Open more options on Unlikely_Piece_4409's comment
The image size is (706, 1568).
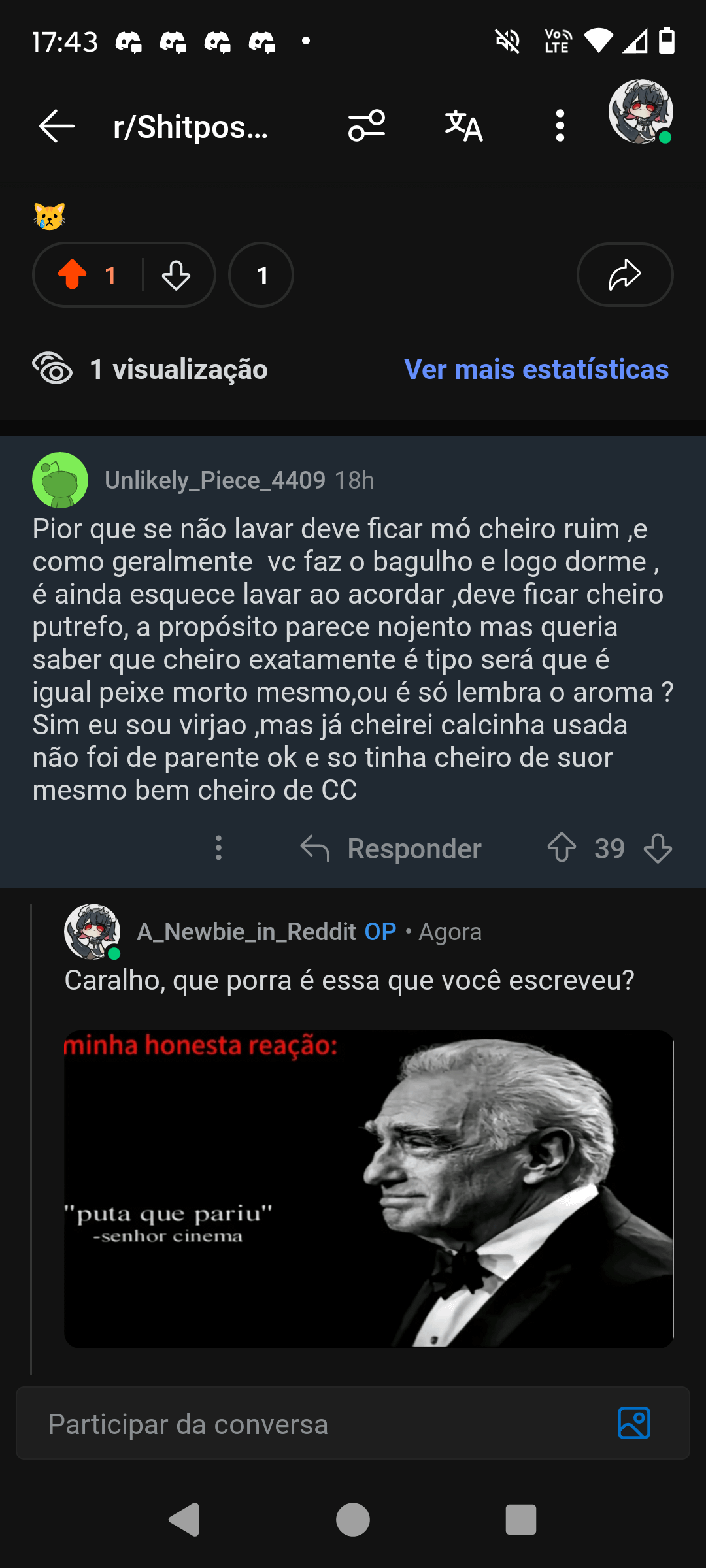pyautogui.click(x=219, y=848)
